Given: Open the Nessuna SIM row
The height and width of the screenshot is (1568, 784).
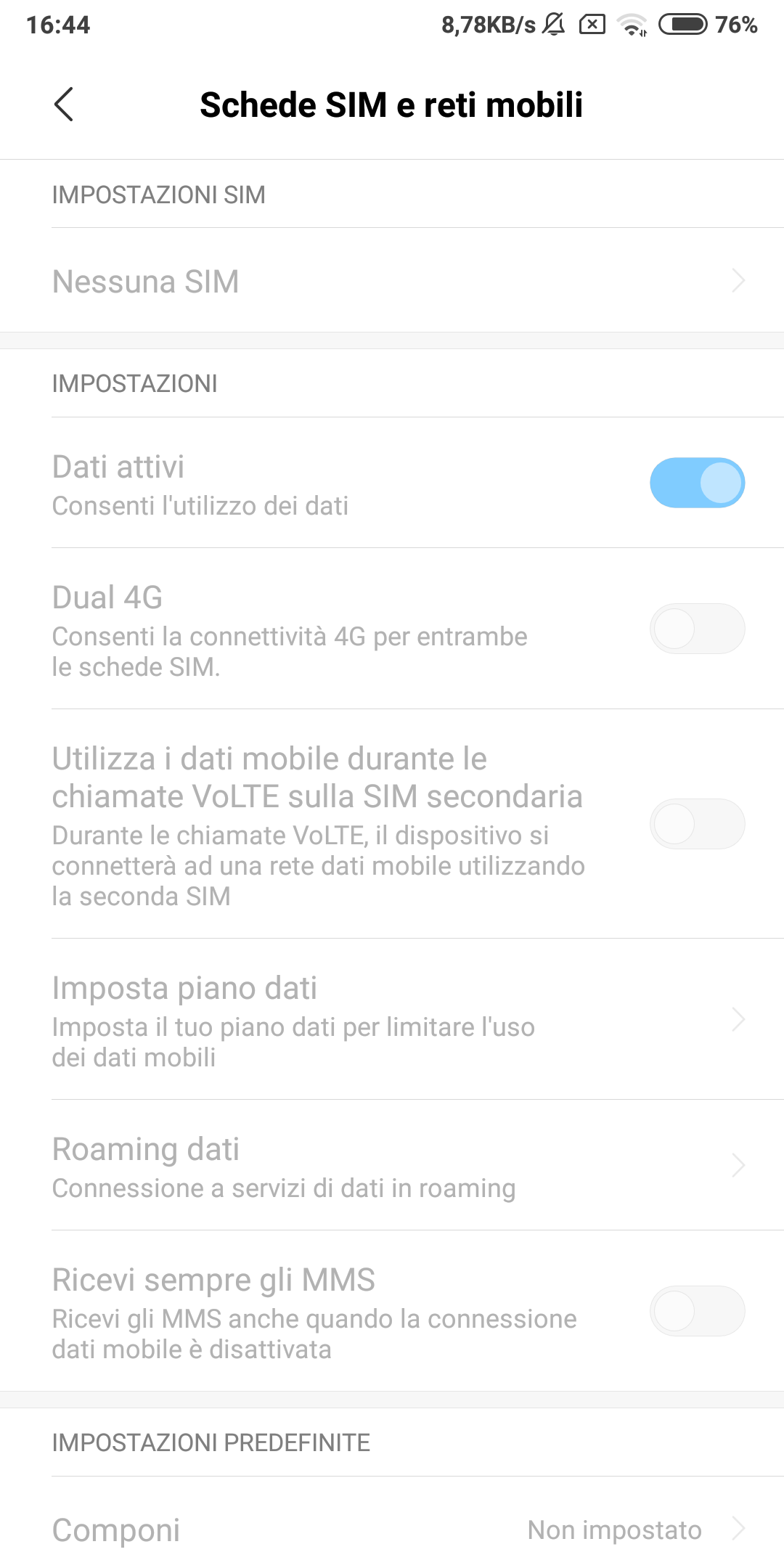Looking at the screenshot, I should click(x=392, y=281).
